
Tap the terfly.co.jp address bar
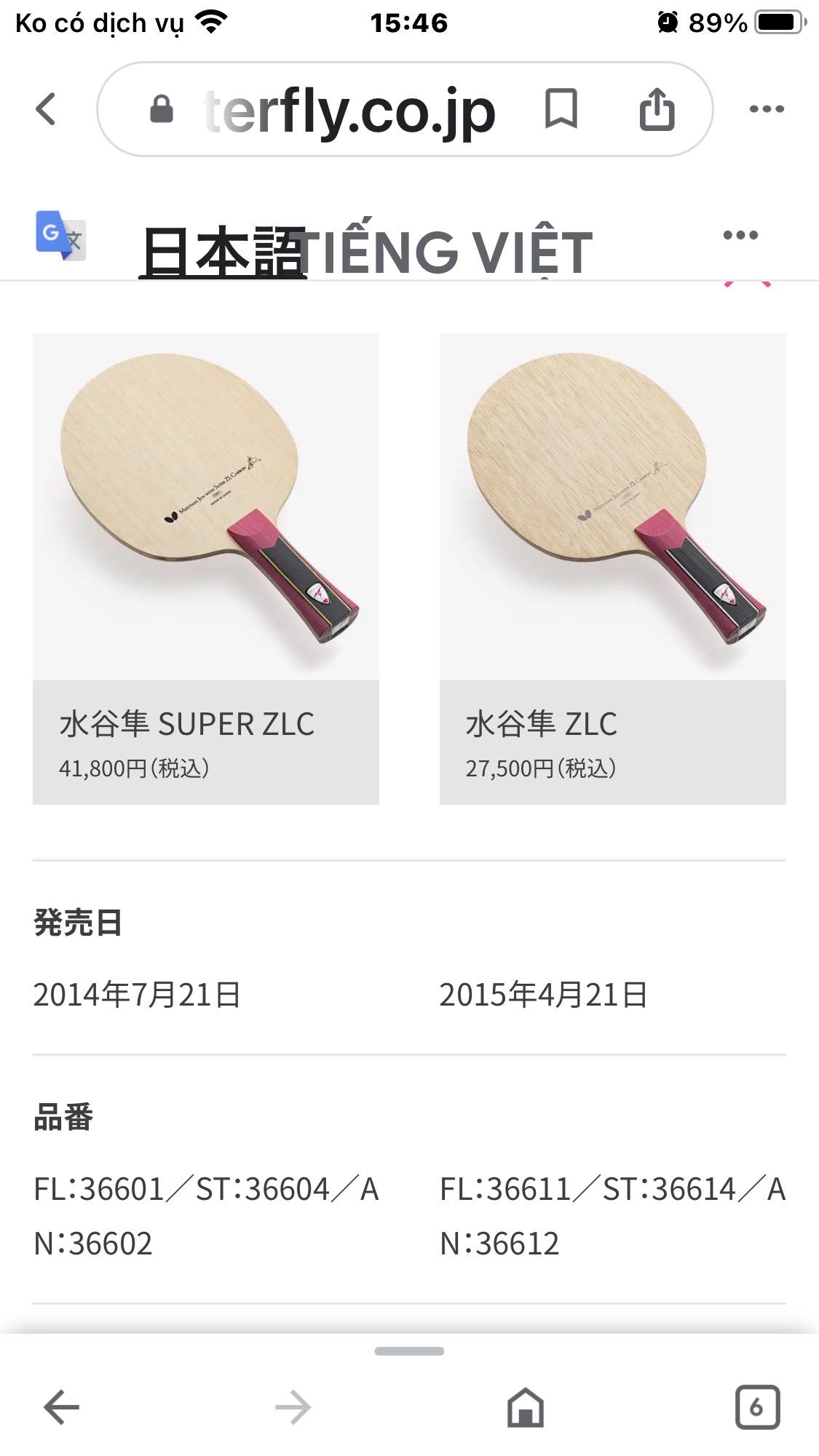349,111
